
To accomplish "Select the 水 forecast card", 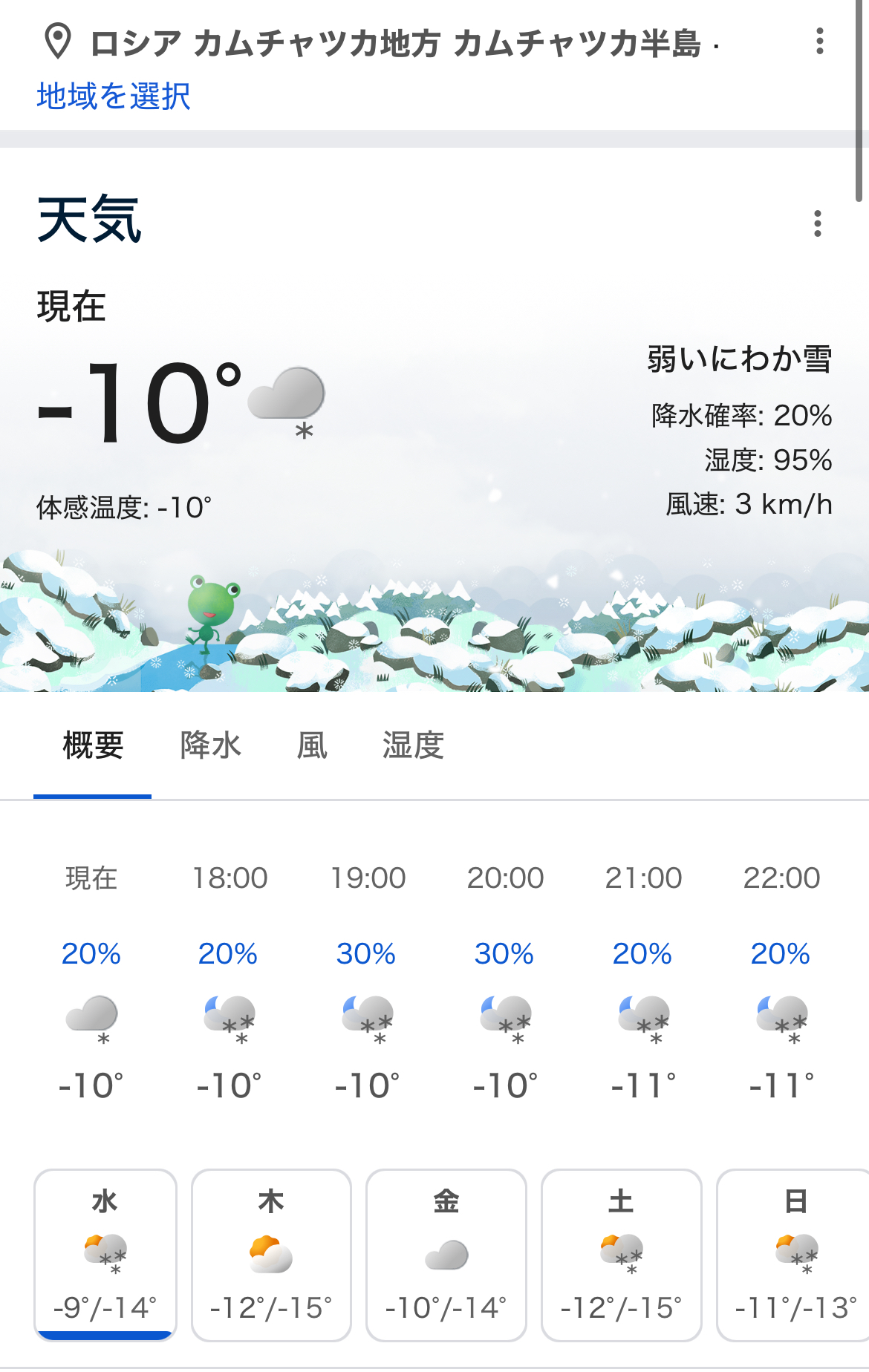I will (x=105, y=1254).
